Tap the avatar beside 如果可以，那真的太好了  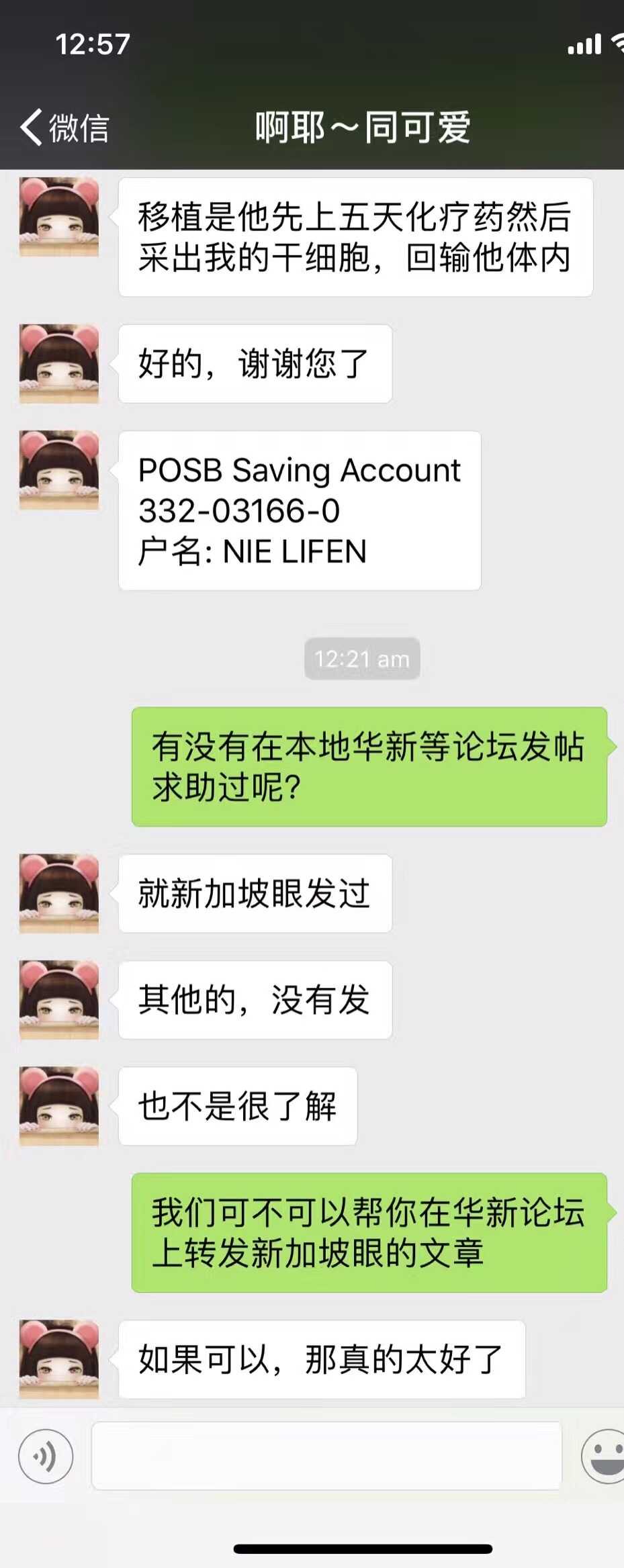click(59, 1358)
